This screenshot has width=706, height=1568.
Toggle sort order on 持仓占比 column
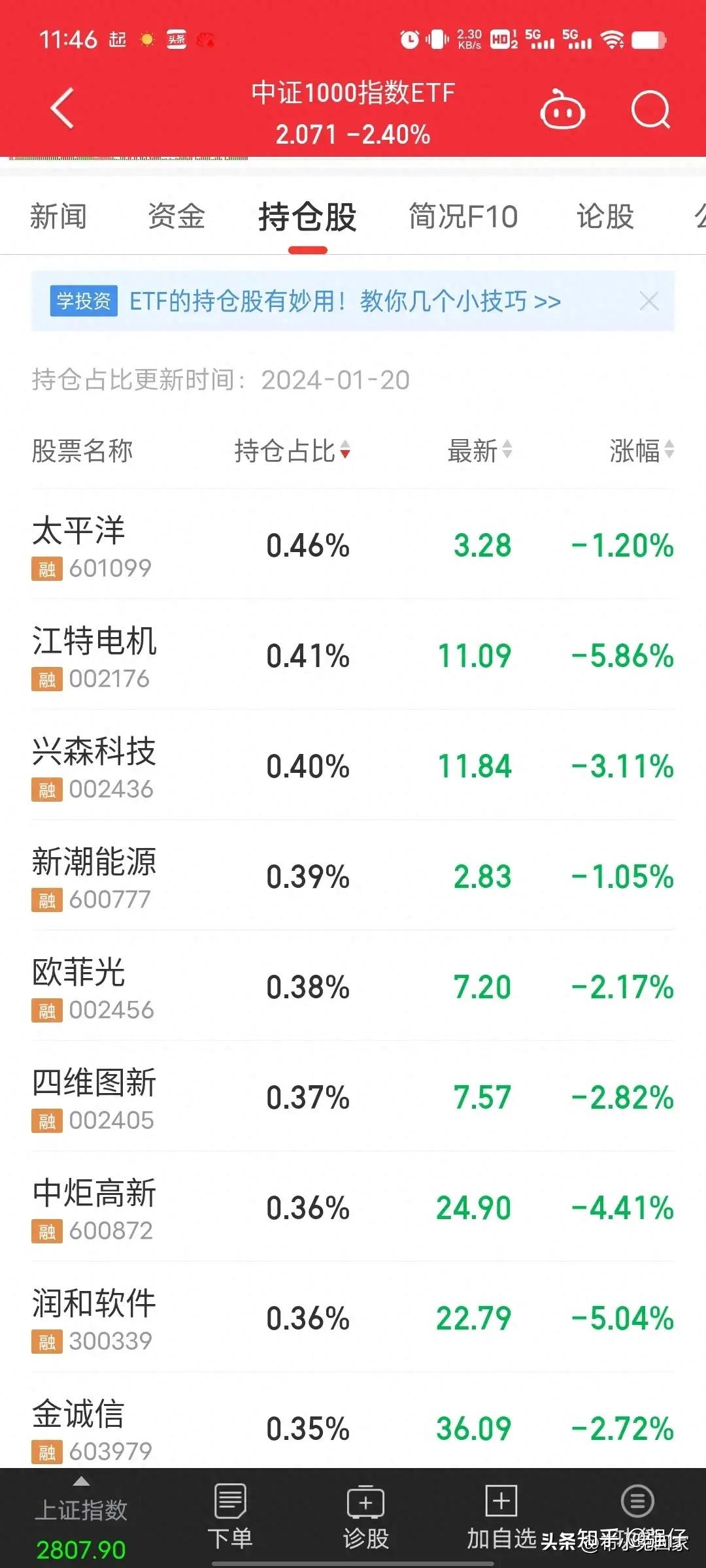click(x=290, y=452)
